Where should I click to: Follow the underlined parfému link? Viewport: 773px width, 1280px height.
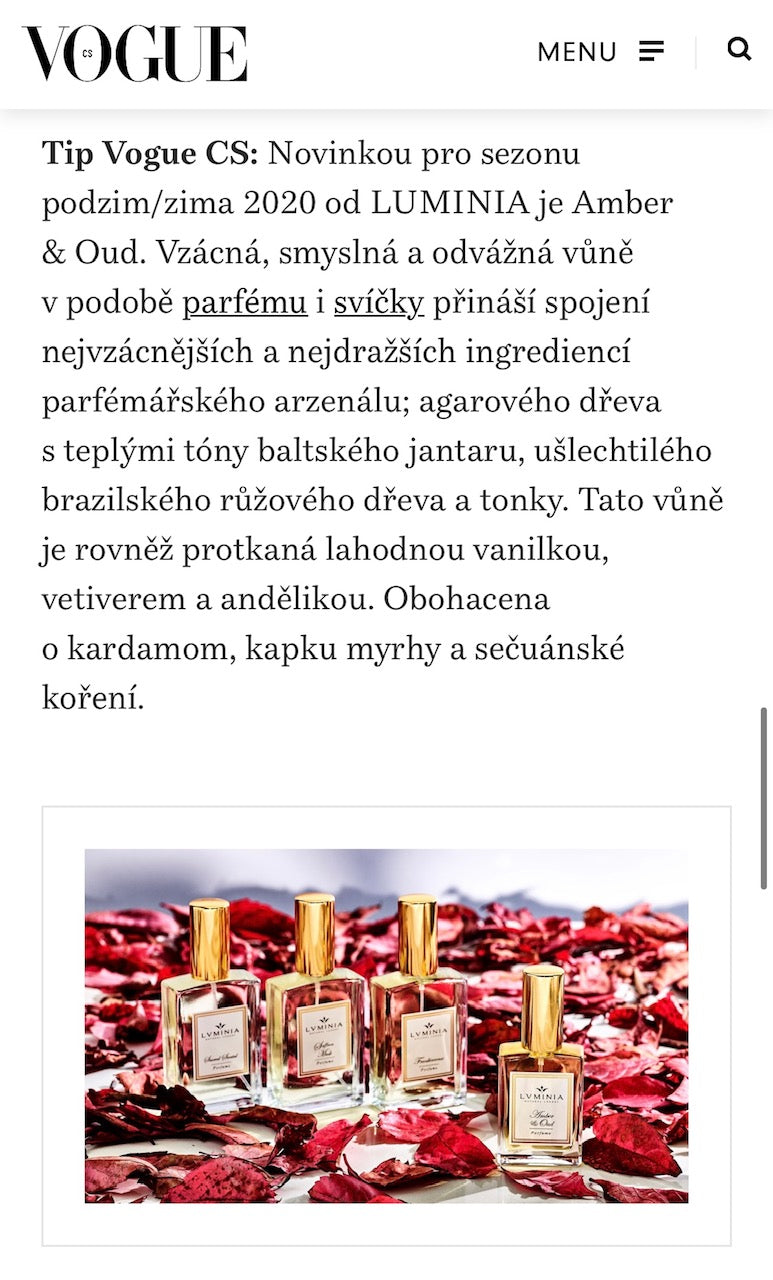[244, 303]
